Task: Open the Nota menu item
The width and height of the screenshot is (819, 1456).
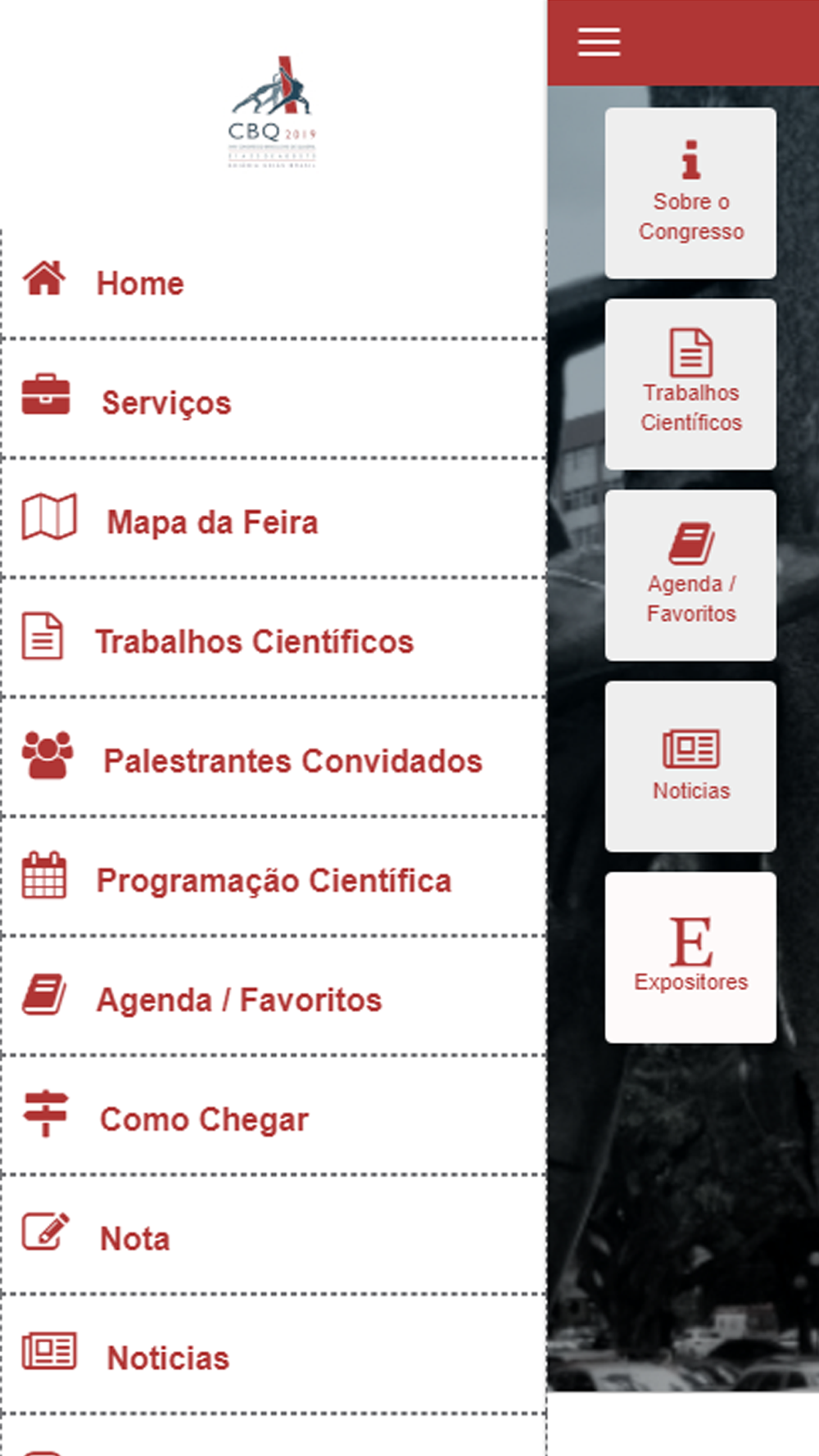Action: pyautogui.click(x=134, y=1240)
